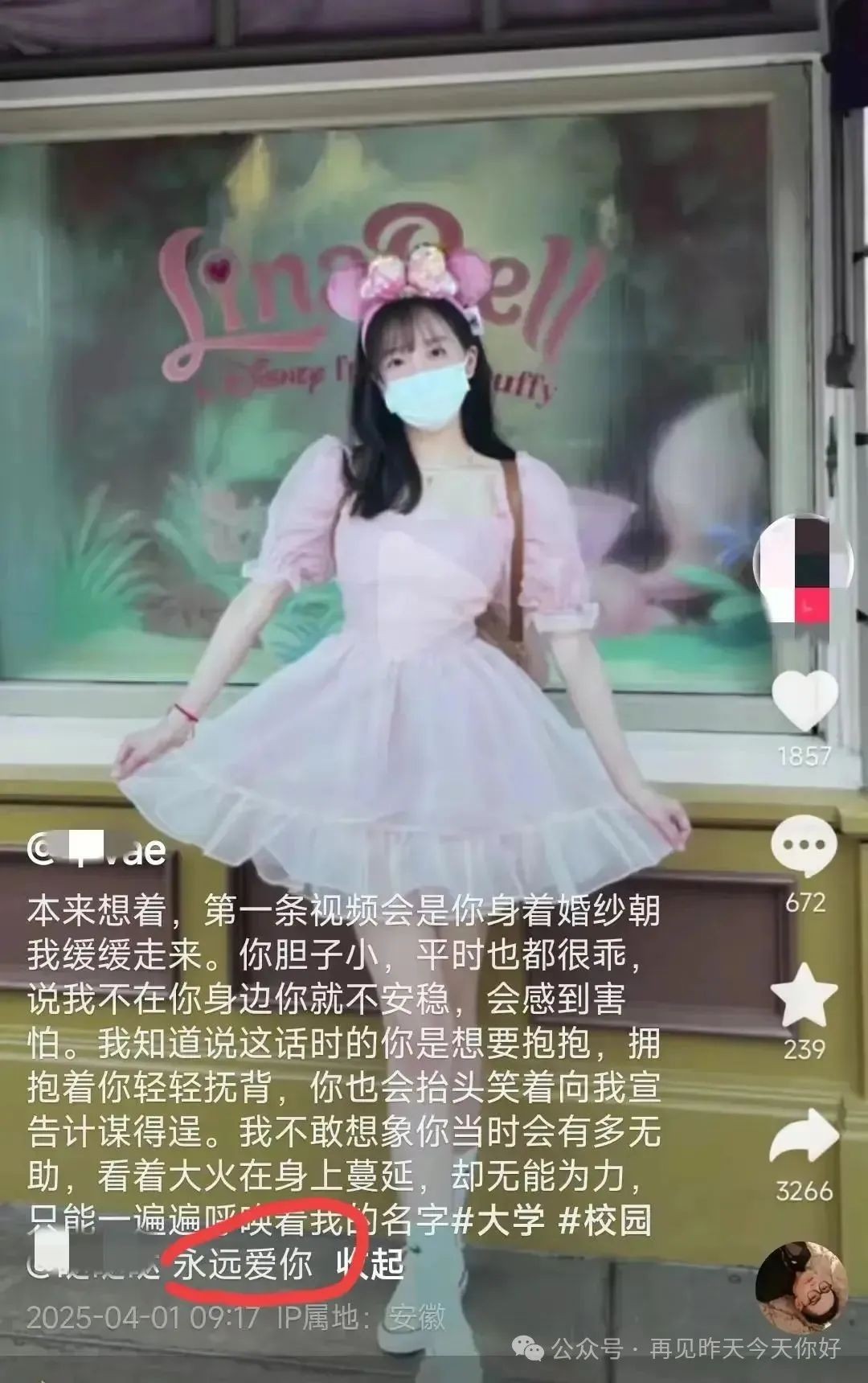This screenshot has width=868, height=1383.
Task: Open the spinning music disc
Action: pyautogui.click(x=801, y=1289)
